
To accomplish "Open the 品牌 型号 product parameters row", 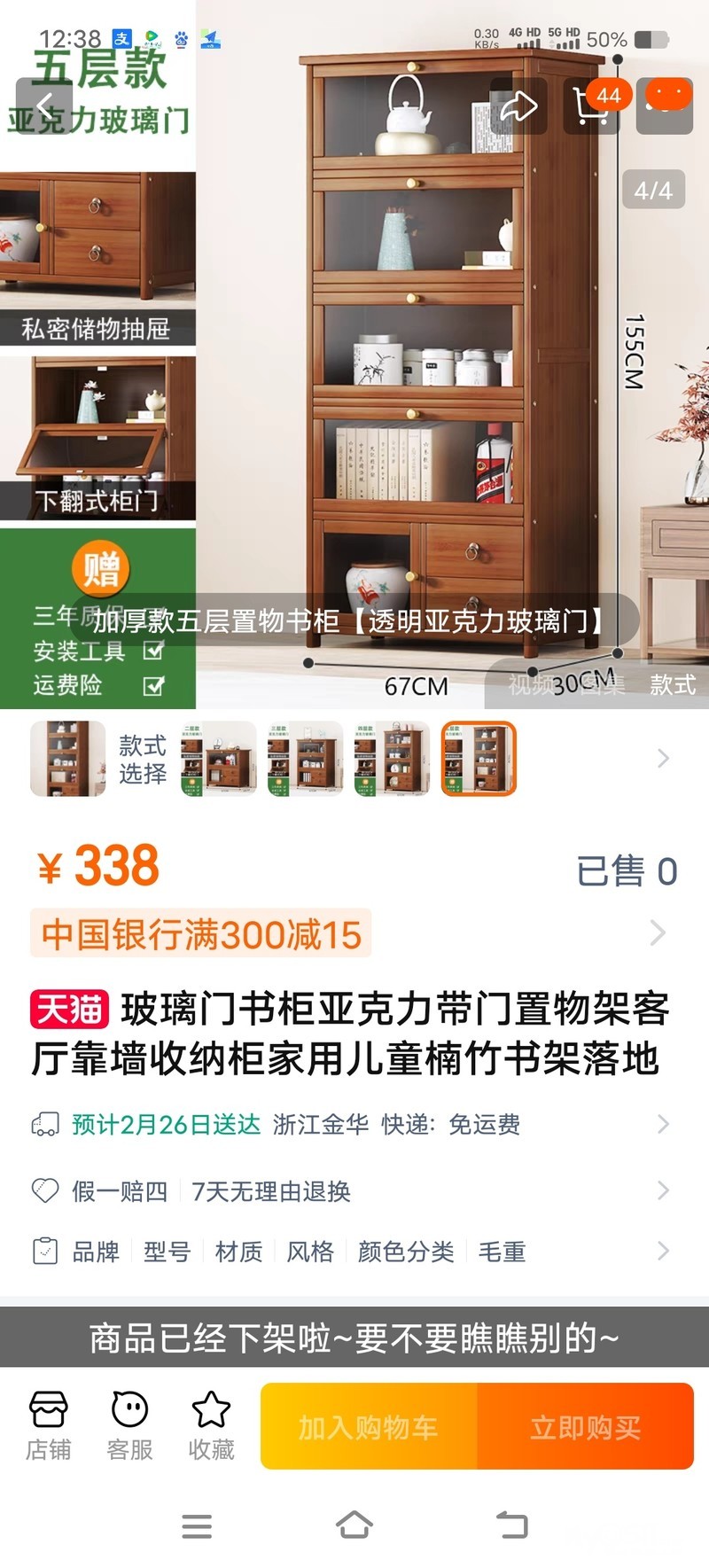I will click(x=354, y=1252).
